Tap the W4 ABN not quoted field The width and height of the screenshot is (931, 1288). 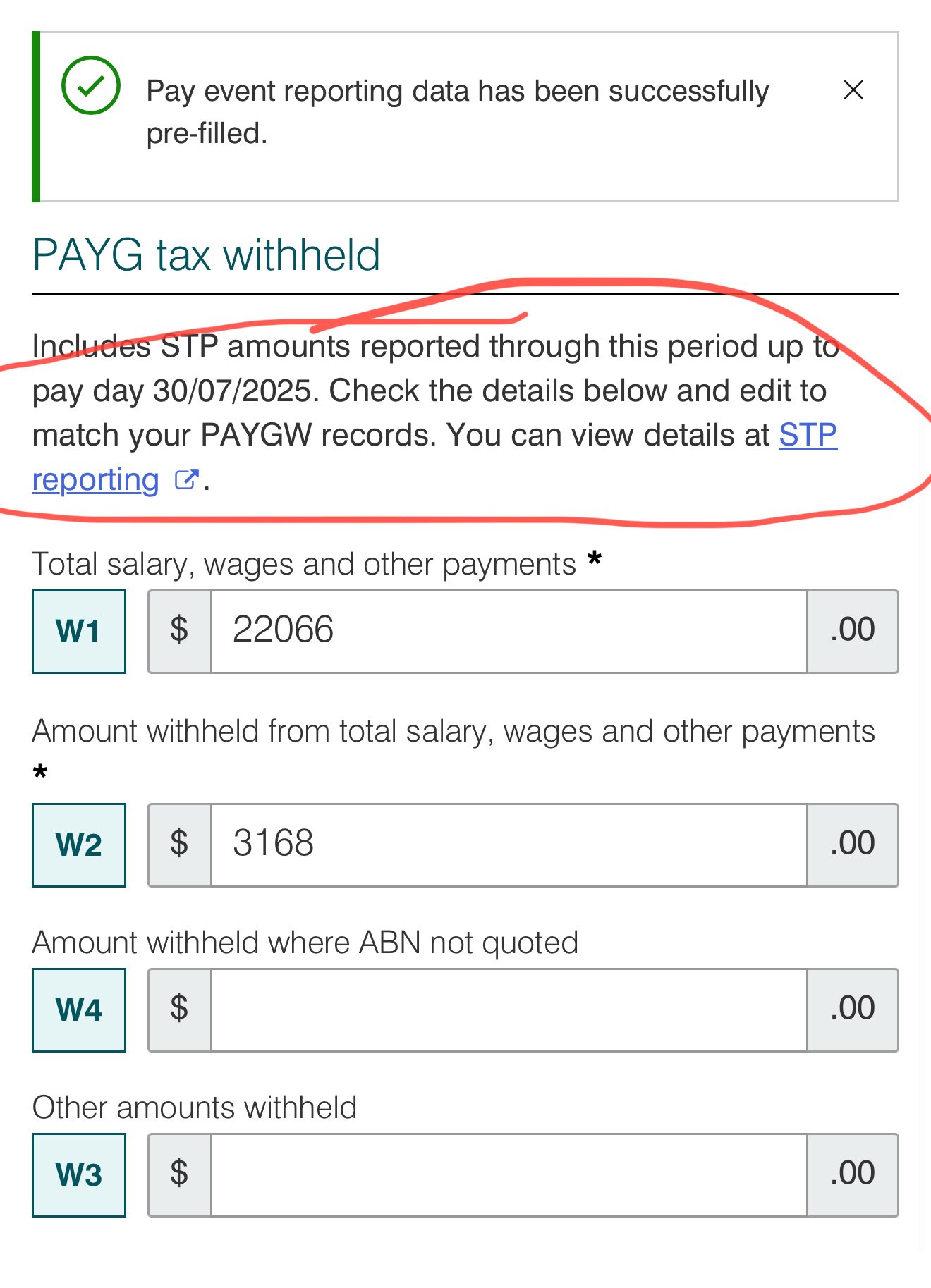click(508, 1010)
